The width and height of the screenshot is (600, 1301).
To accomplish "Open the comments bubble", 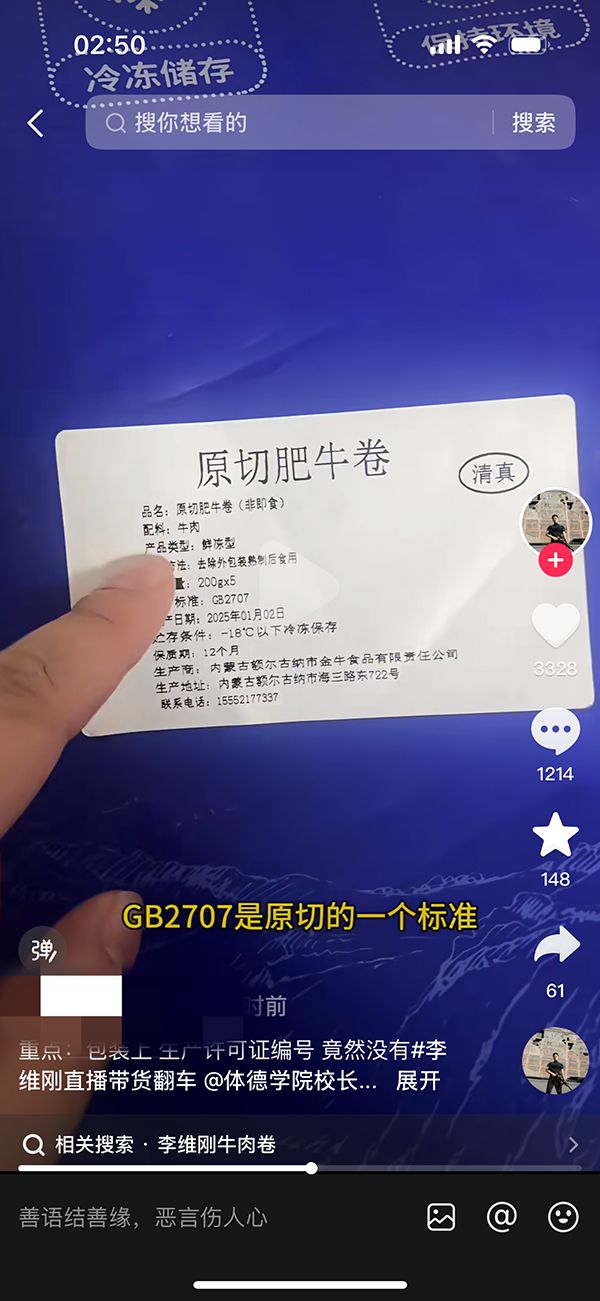I will (x=555, y=732).
